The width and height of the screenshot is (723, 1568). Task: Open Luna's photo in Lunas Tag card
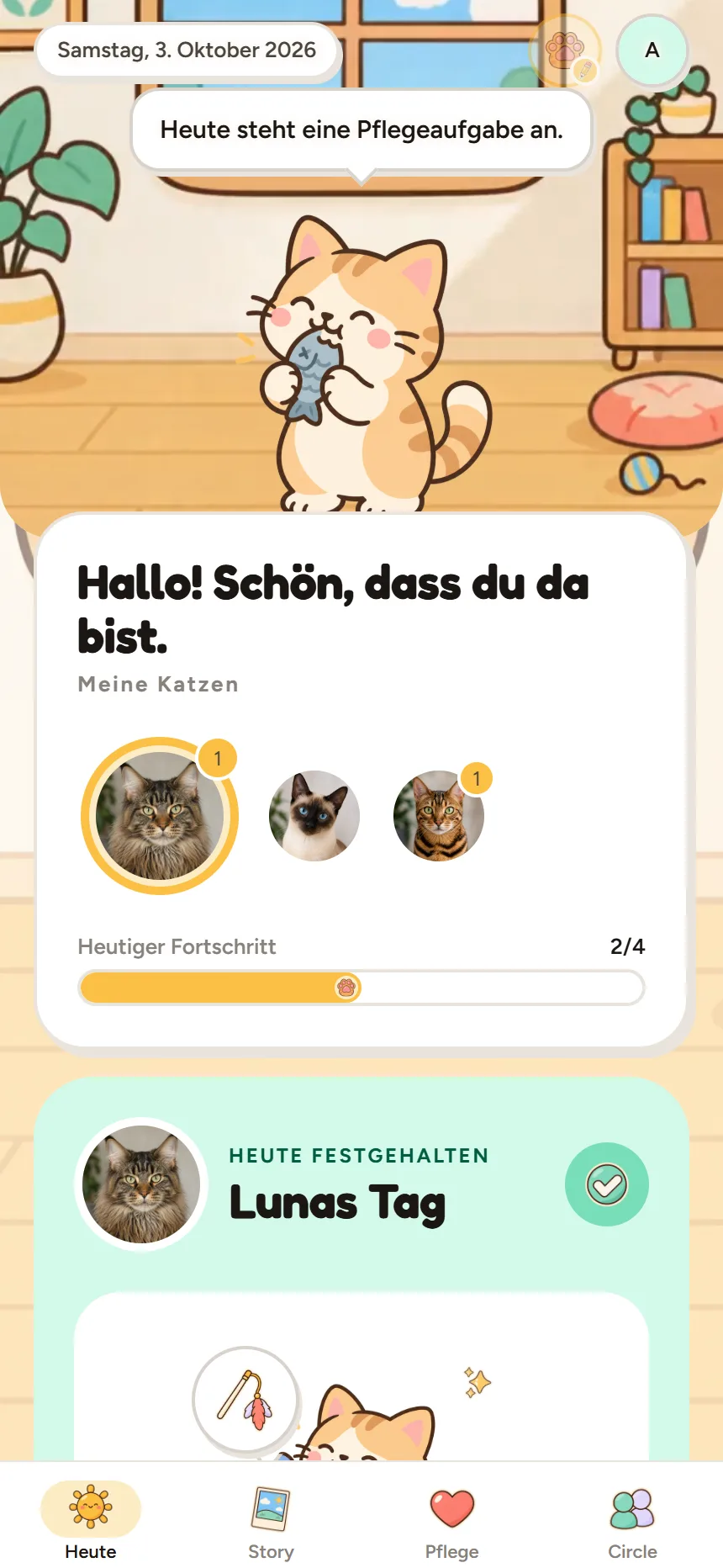point(141,1184)
